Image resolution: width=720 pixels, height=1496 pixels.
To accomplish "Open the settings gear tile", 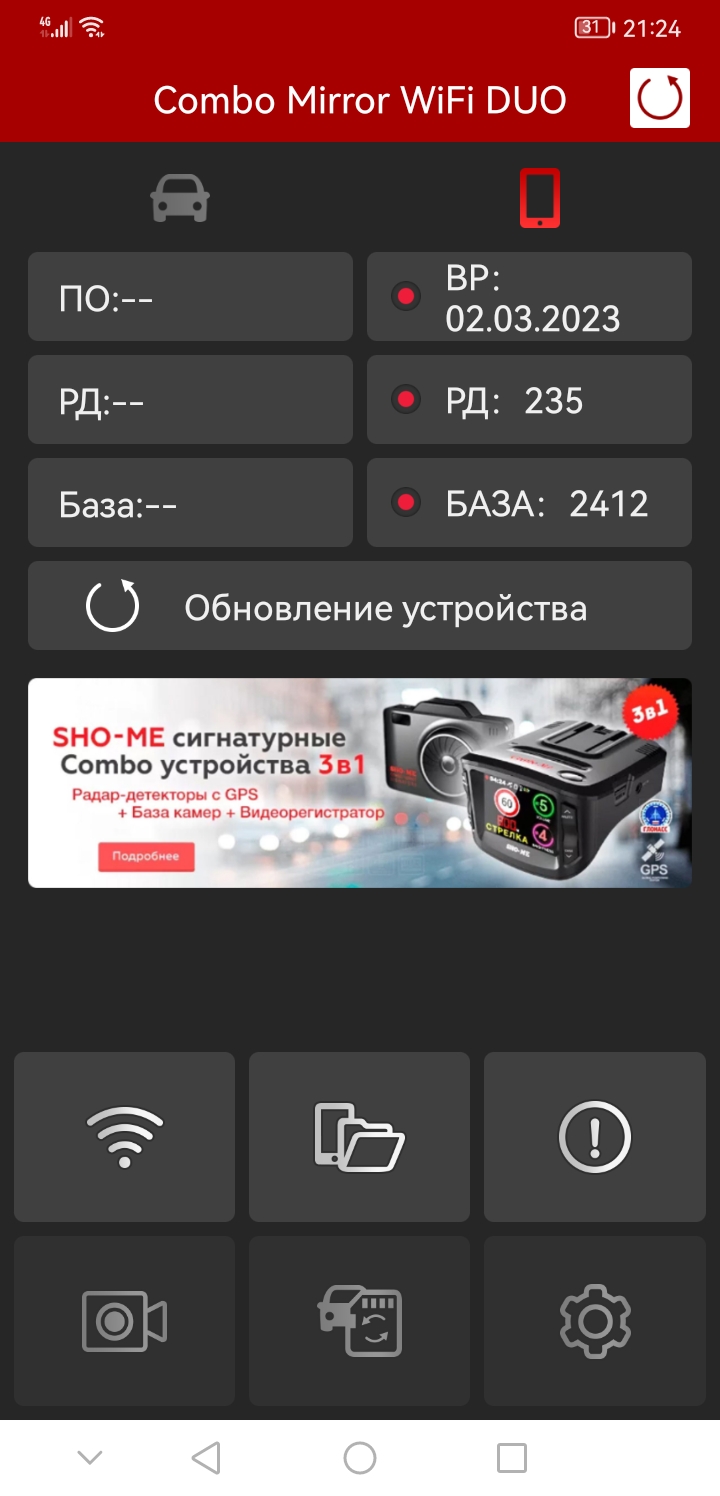I will point(595,1321).
